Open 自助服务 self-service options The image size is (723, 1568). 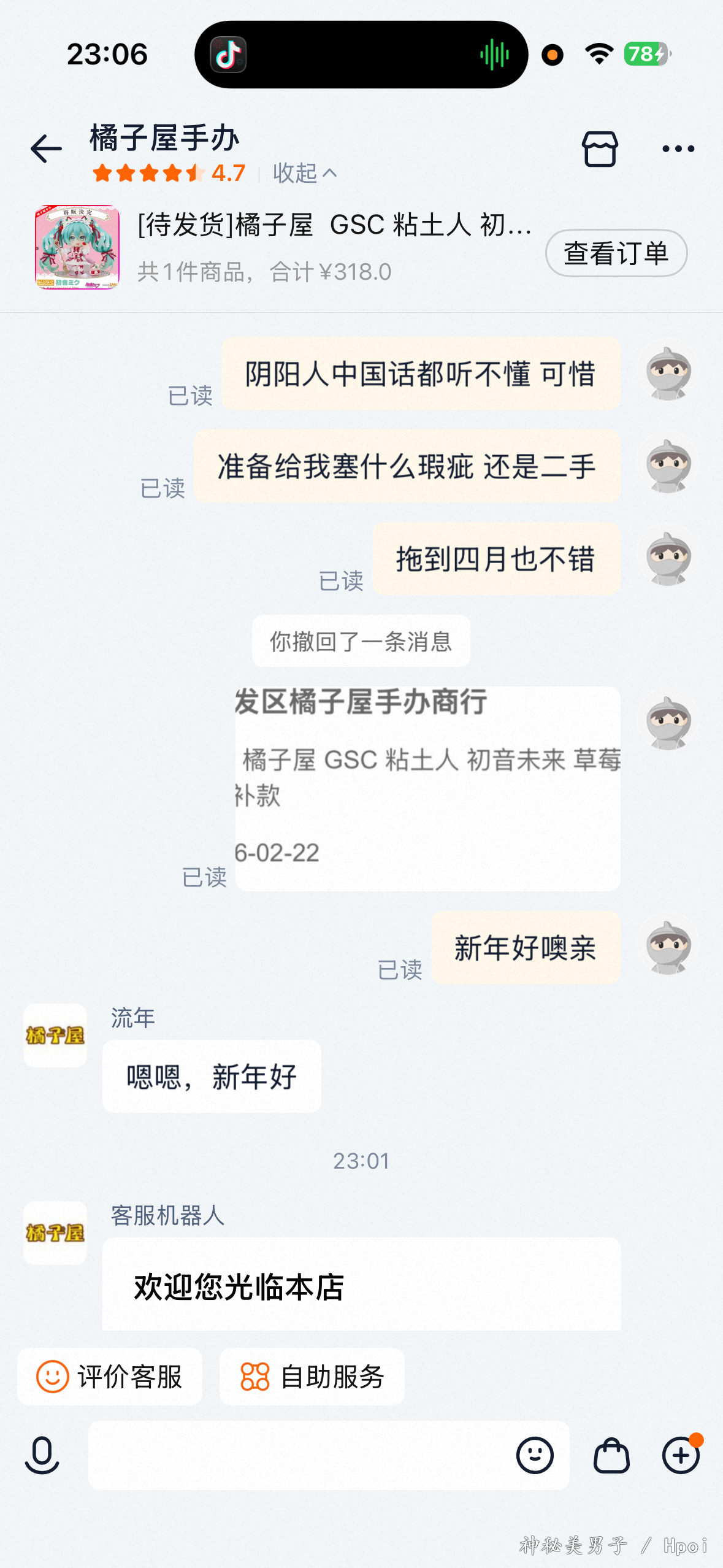pyautogui.click(x=312, y=1377)
